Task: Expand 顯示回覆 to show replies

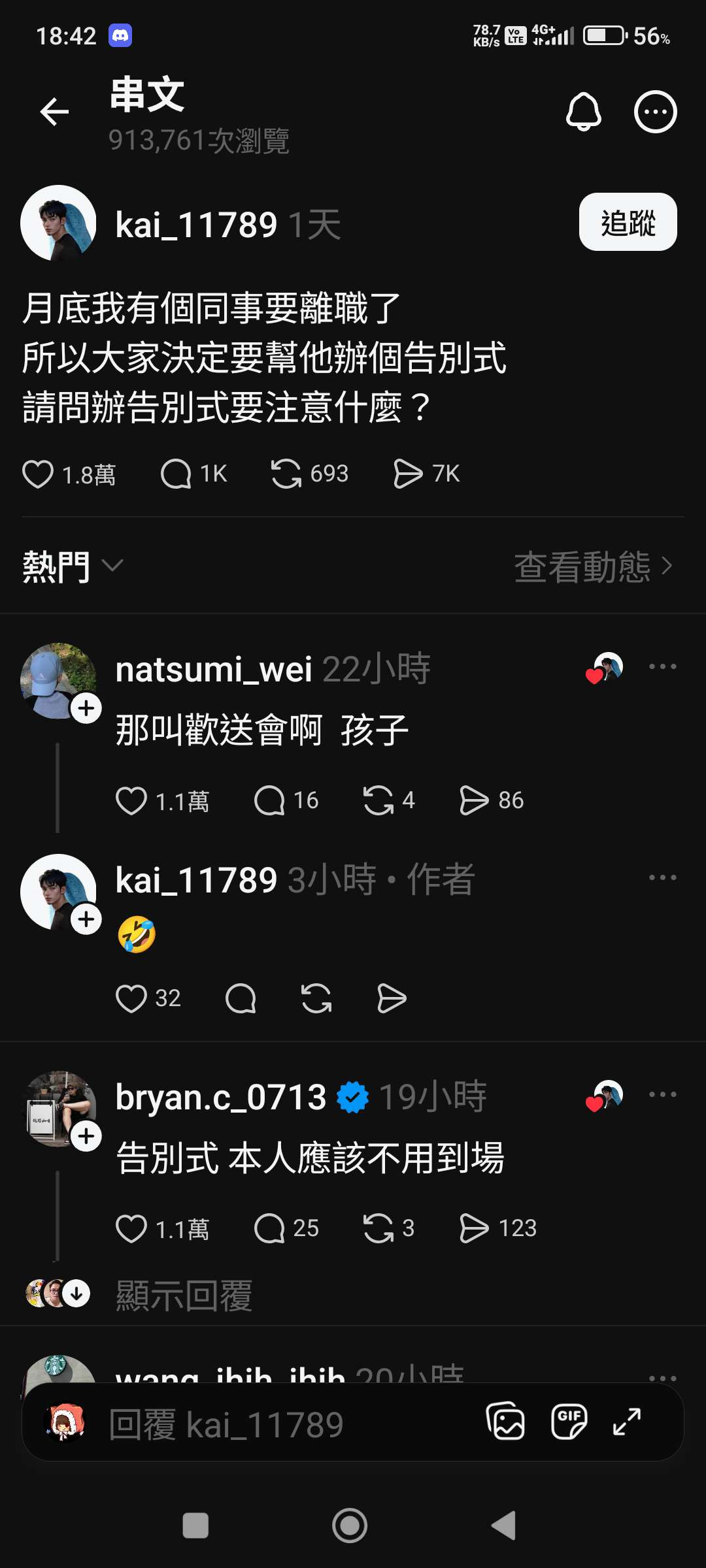Action: coord(184,1295)
